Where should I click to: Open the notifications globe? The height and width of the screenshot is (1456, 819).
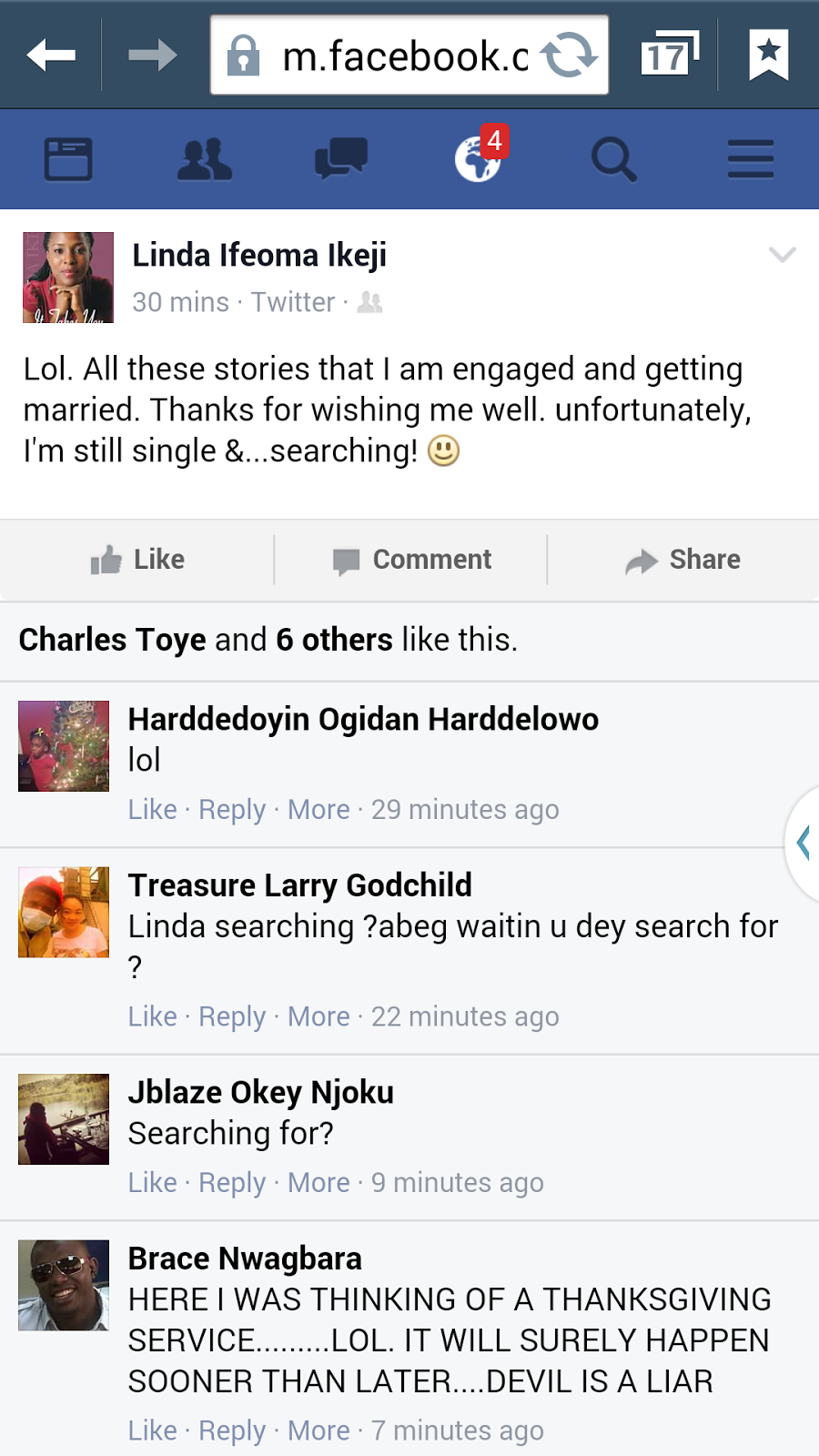point(479,158)
